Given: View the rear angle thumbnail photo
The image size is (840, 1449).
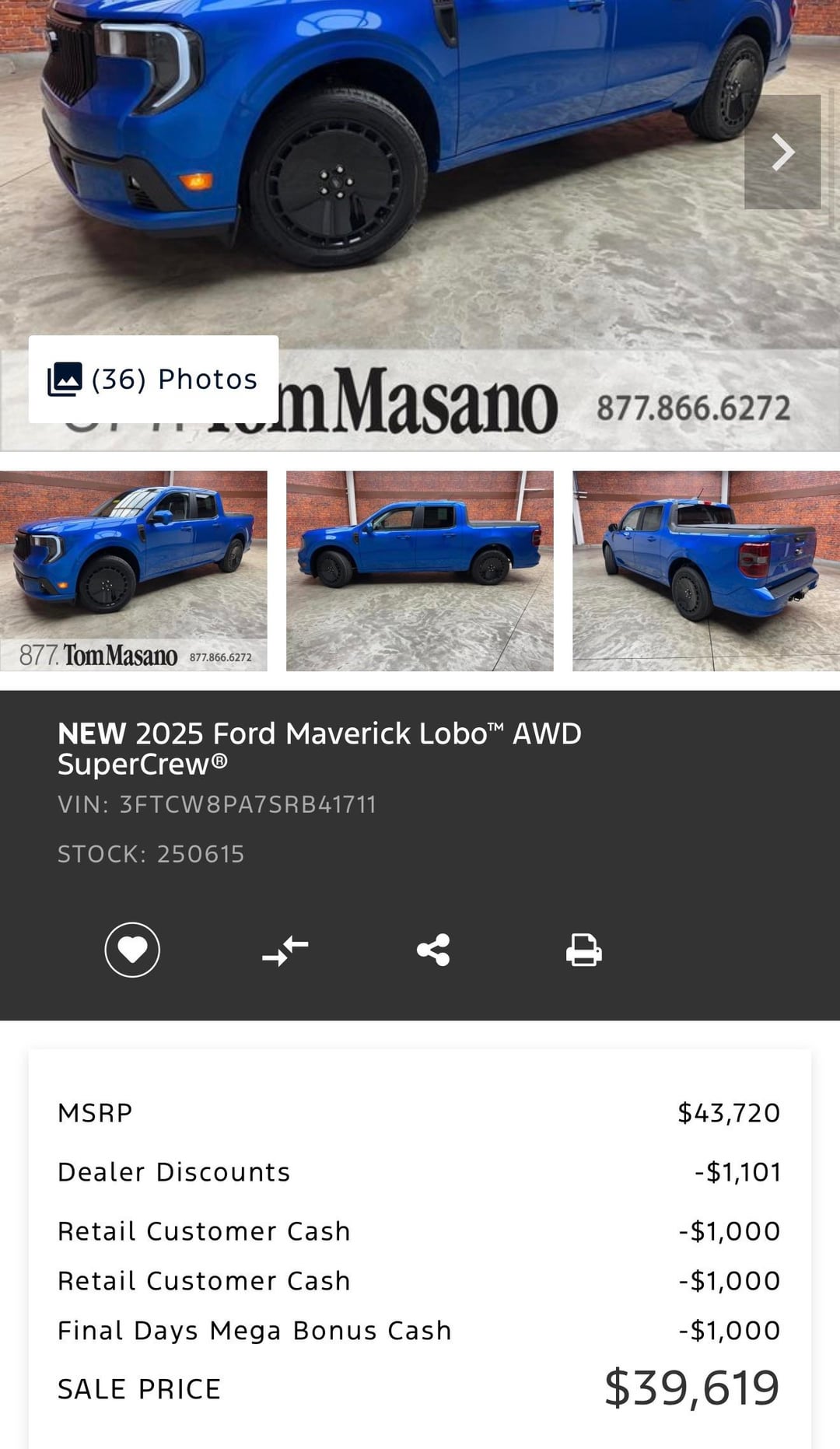Looking at the screenshot, I should [705, 570].
